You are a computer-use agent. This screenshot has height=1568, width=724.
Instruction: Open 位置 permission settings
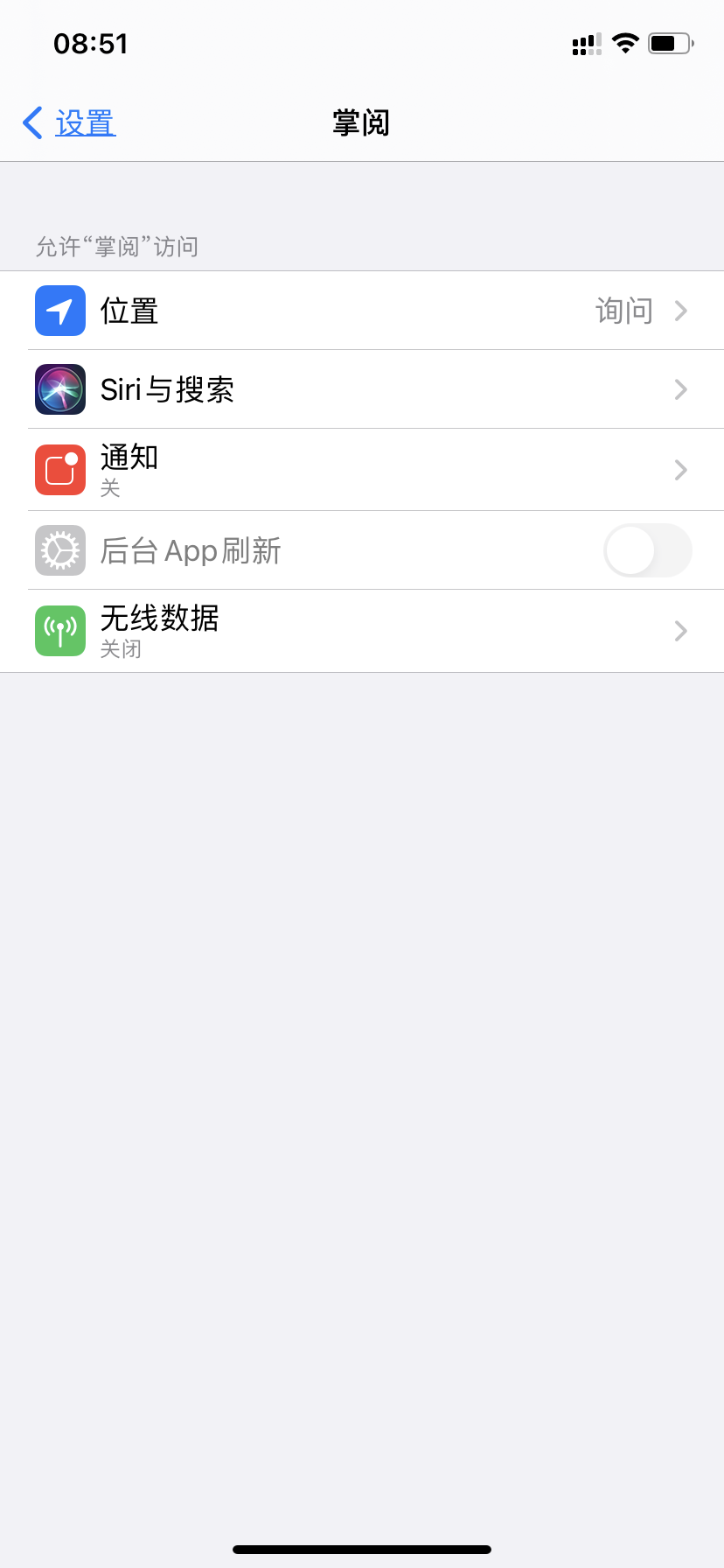pos(362,311)
